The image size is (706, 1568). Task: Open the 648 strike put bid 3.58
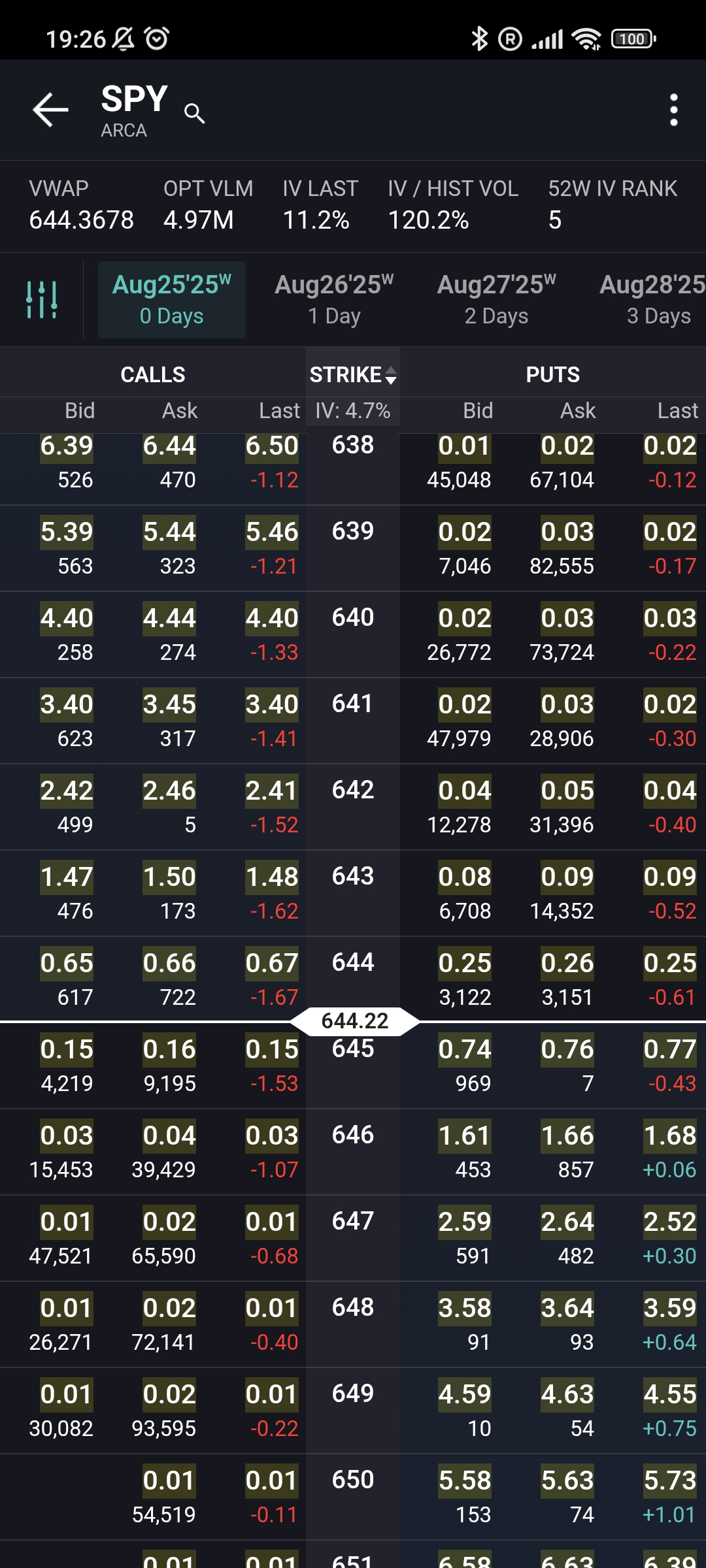pyautogui.click(x=465, y=1308)
